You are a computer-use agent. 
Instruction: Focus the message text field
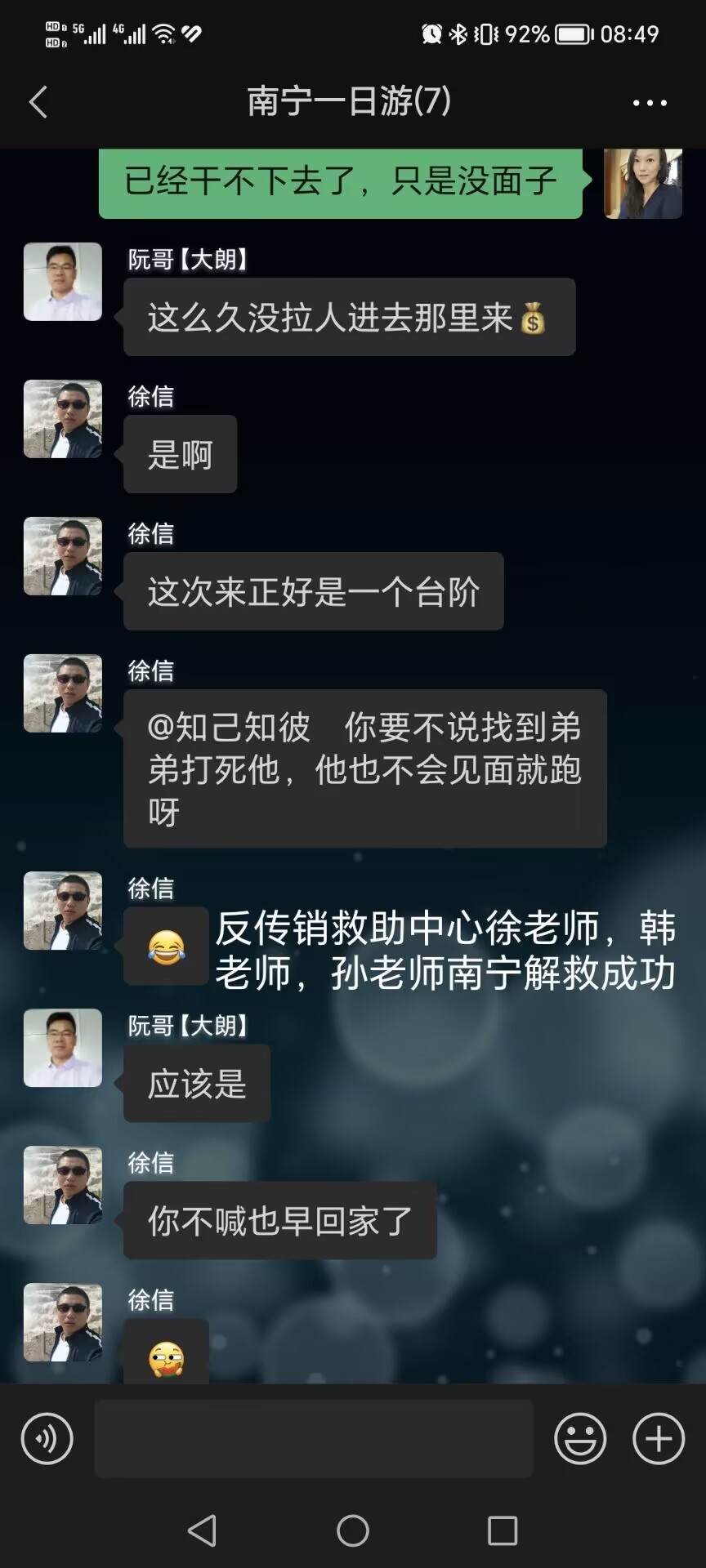[313, 1438]
